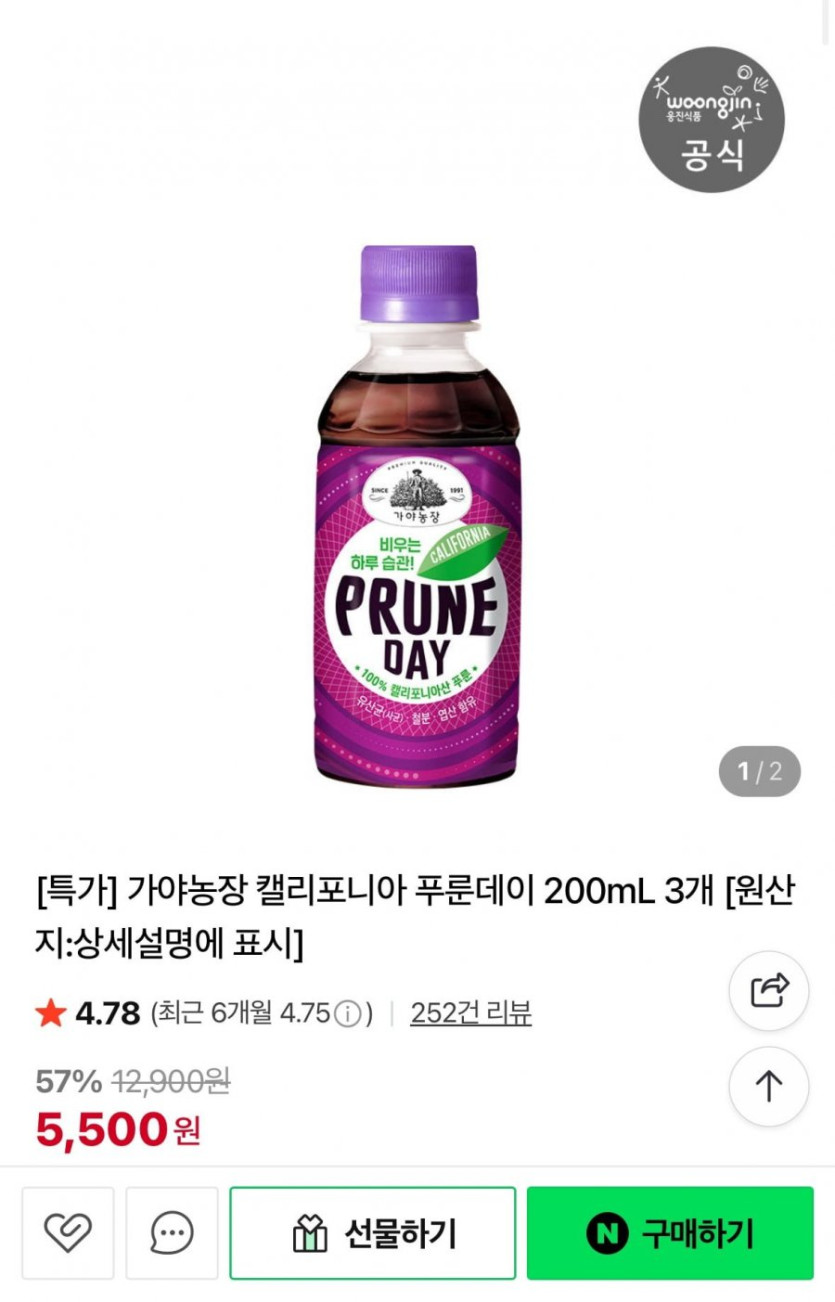Tap the info icon next to 4.75 rating
Image resolution: width=835 pixels, height=1302 pixels.
point(347,1014)
